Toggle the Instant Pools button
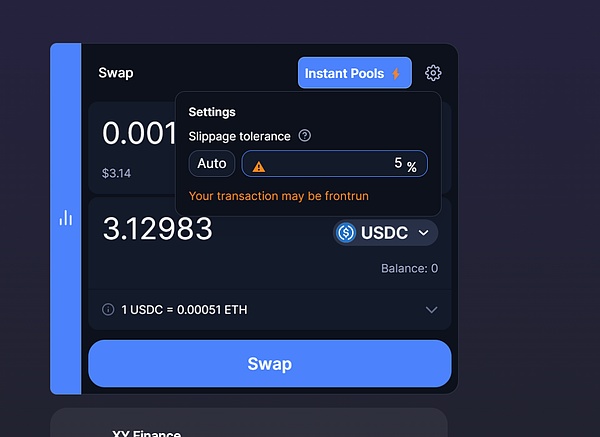Screen dimensions: 600x437 354,73
